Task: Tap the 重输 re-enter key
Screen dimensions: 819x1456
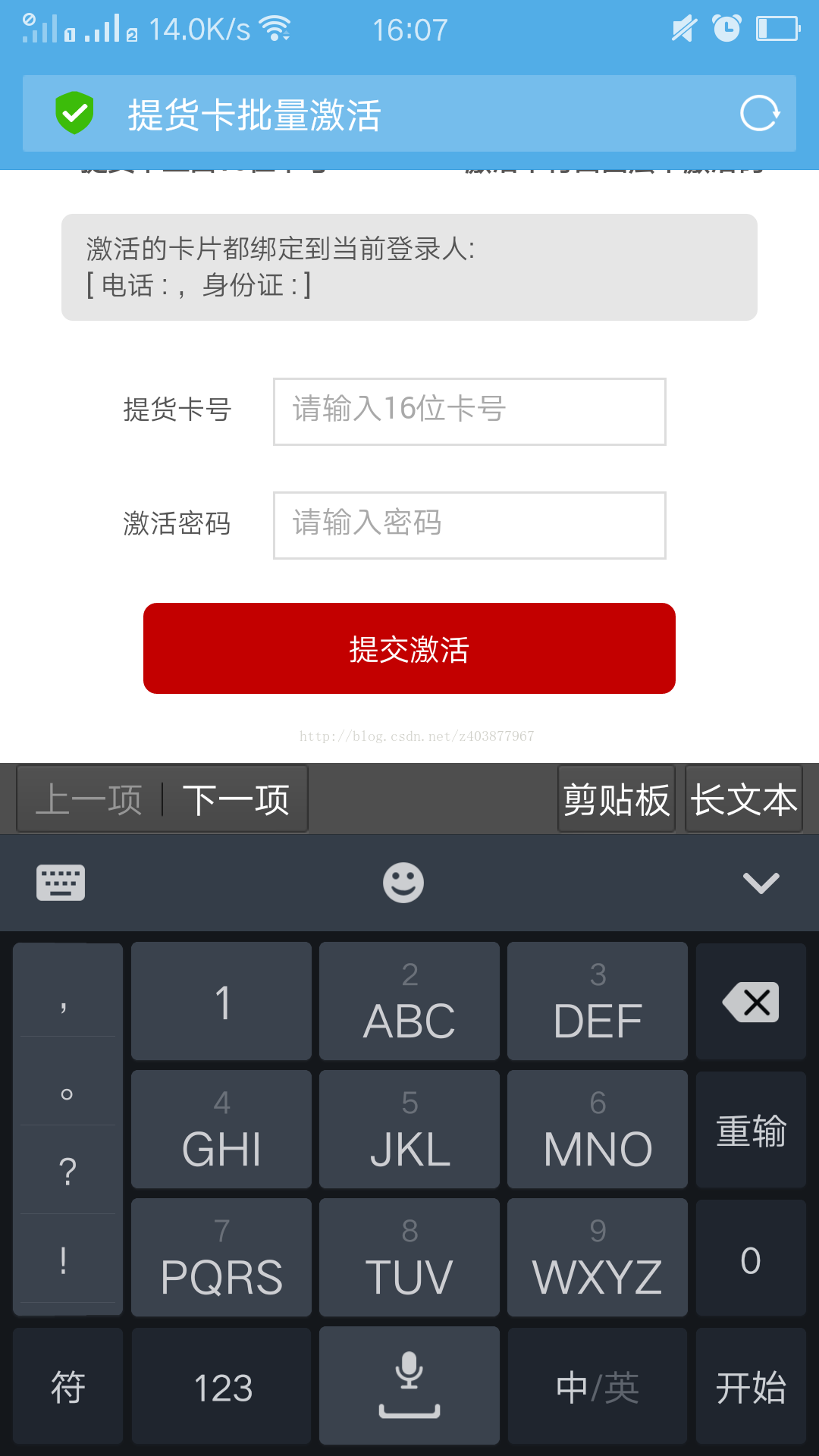Action: pos(751,1130)
